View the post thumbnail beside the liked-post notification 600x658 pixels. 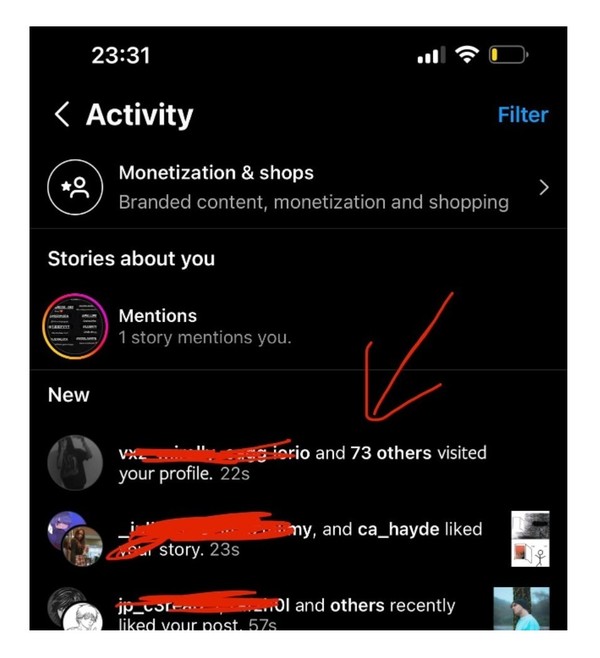[521, 608]
